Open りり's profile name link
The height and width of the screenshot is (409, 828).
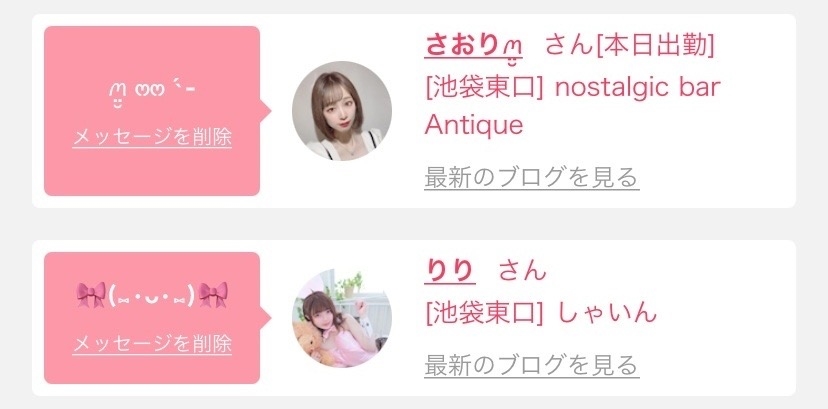click(x=450, y=270)
